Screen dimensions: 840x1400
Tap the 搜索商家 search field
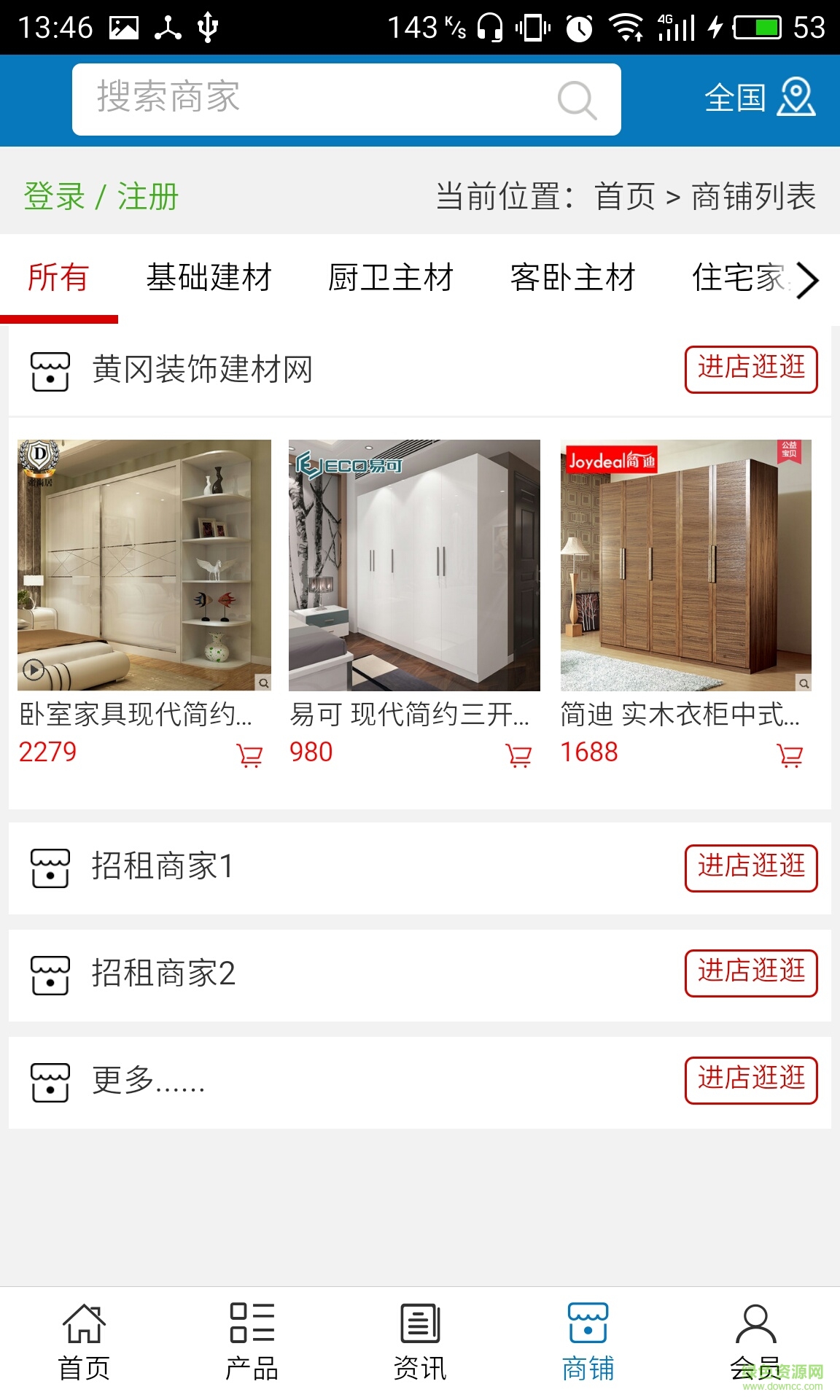(x=321, y=98)
